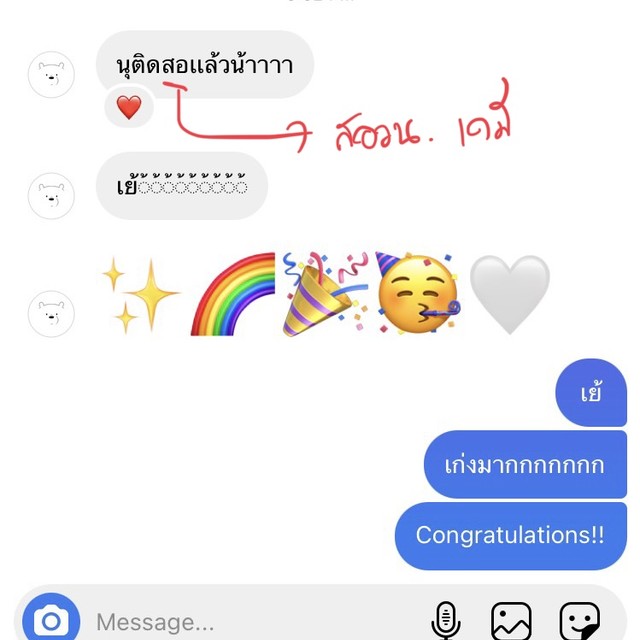Open sender's profile picture beside the emoji message

(x=52, y=314)
